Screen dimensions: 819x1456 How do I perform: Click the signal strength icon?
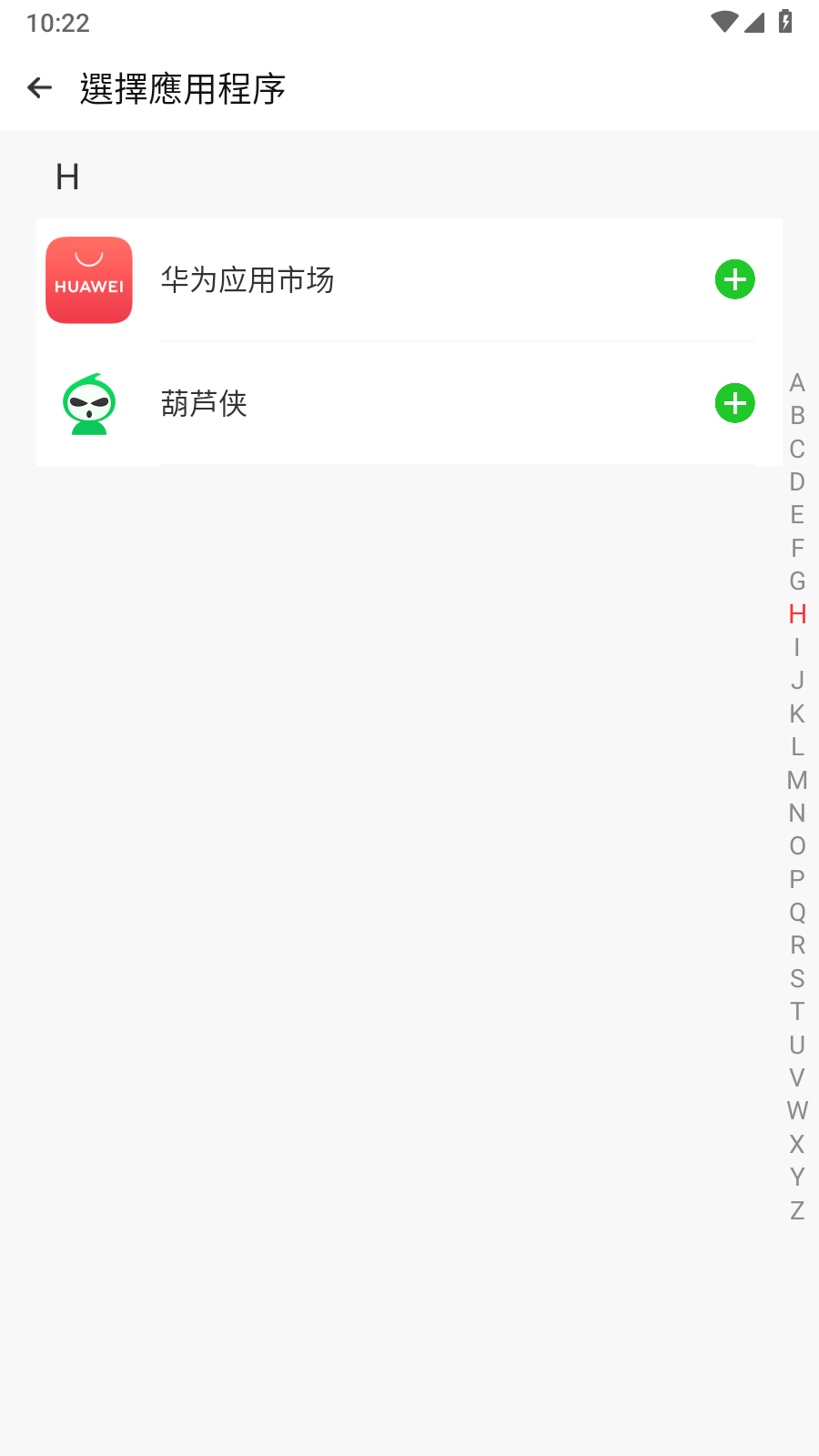[x=755, y=22]
